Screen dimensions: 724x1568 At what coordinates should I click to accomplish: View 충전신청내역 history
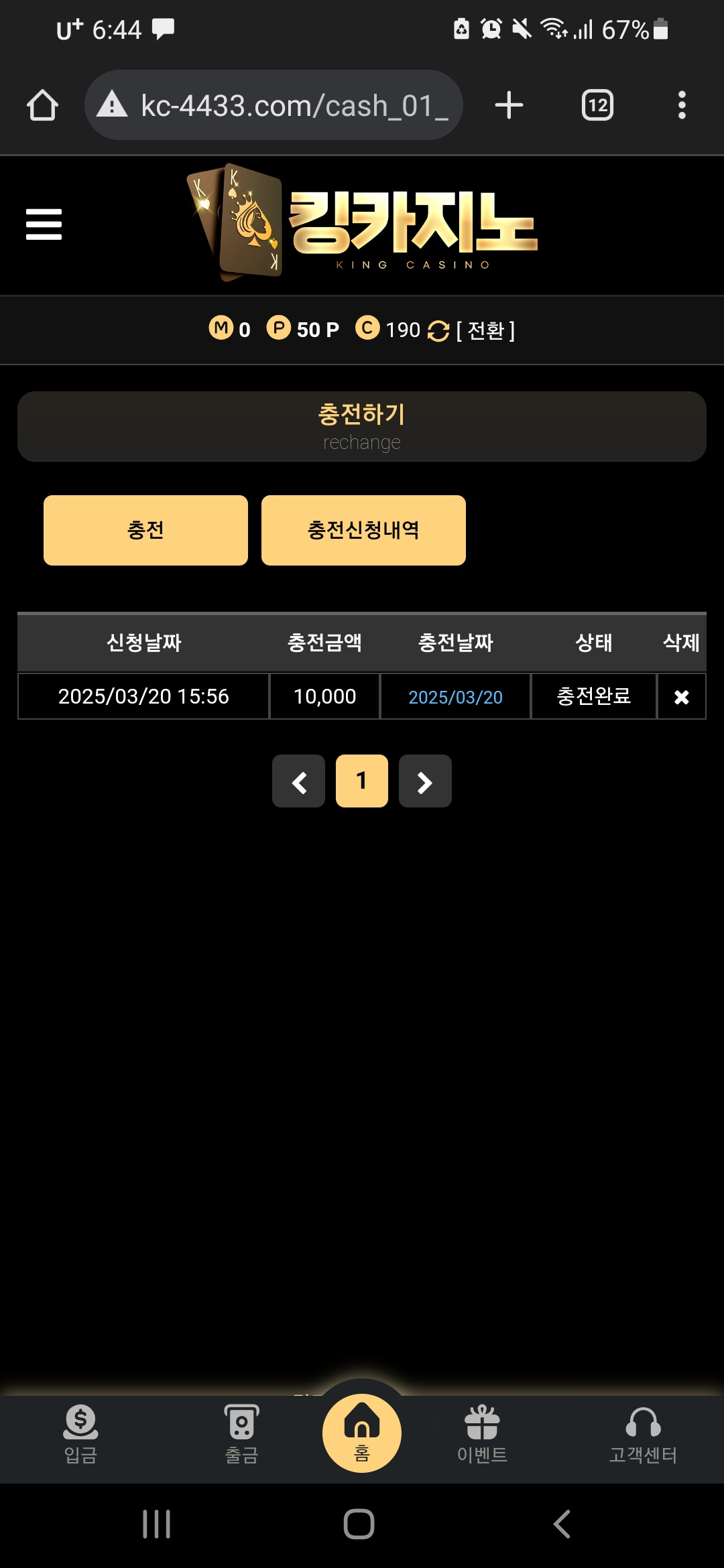point(363,530)
